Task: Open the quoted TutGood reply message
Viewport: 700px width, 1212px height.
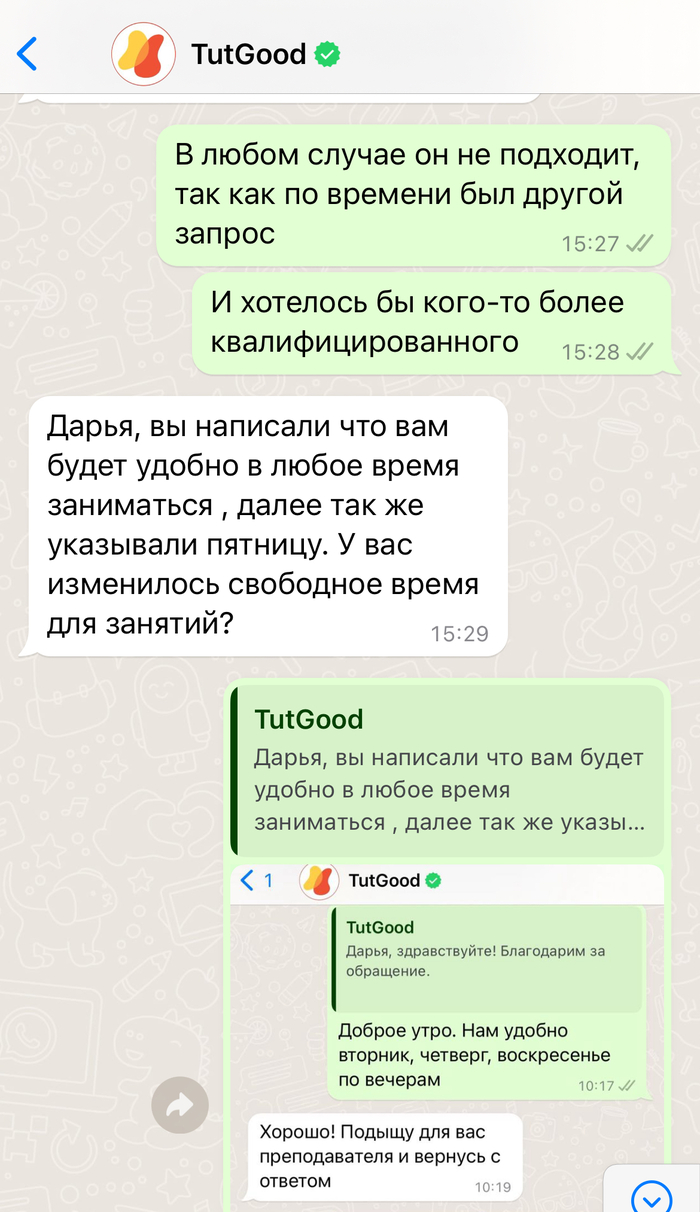Action: 446,771
